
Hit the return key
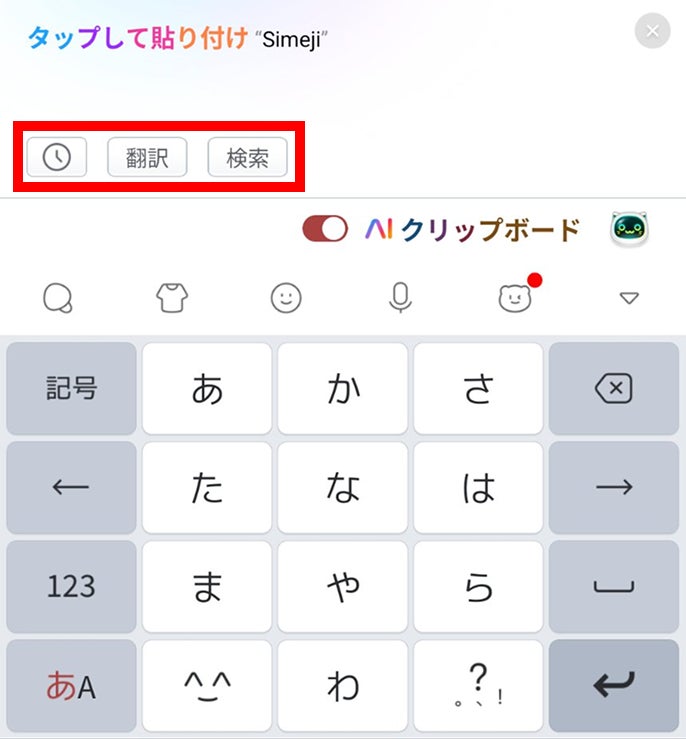(x=614, y=687)
